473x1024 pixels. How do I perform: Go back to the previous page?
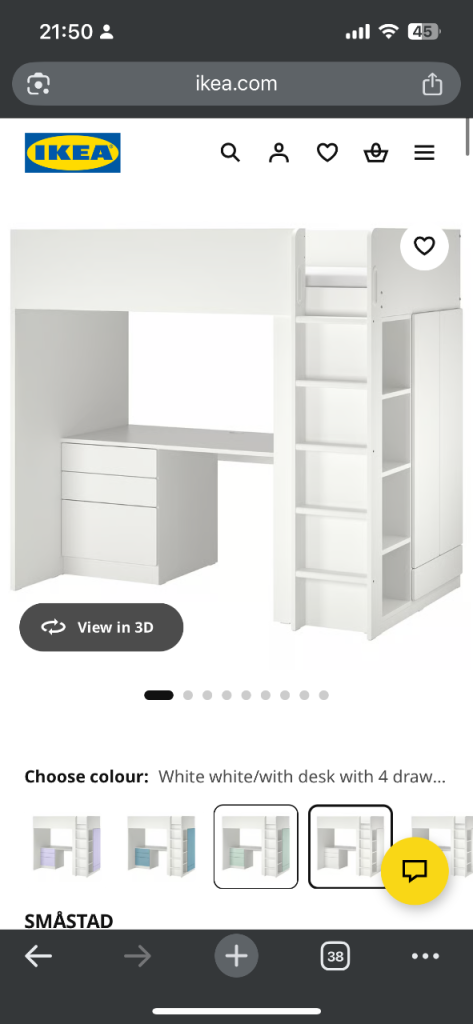[x=39, y=956]
